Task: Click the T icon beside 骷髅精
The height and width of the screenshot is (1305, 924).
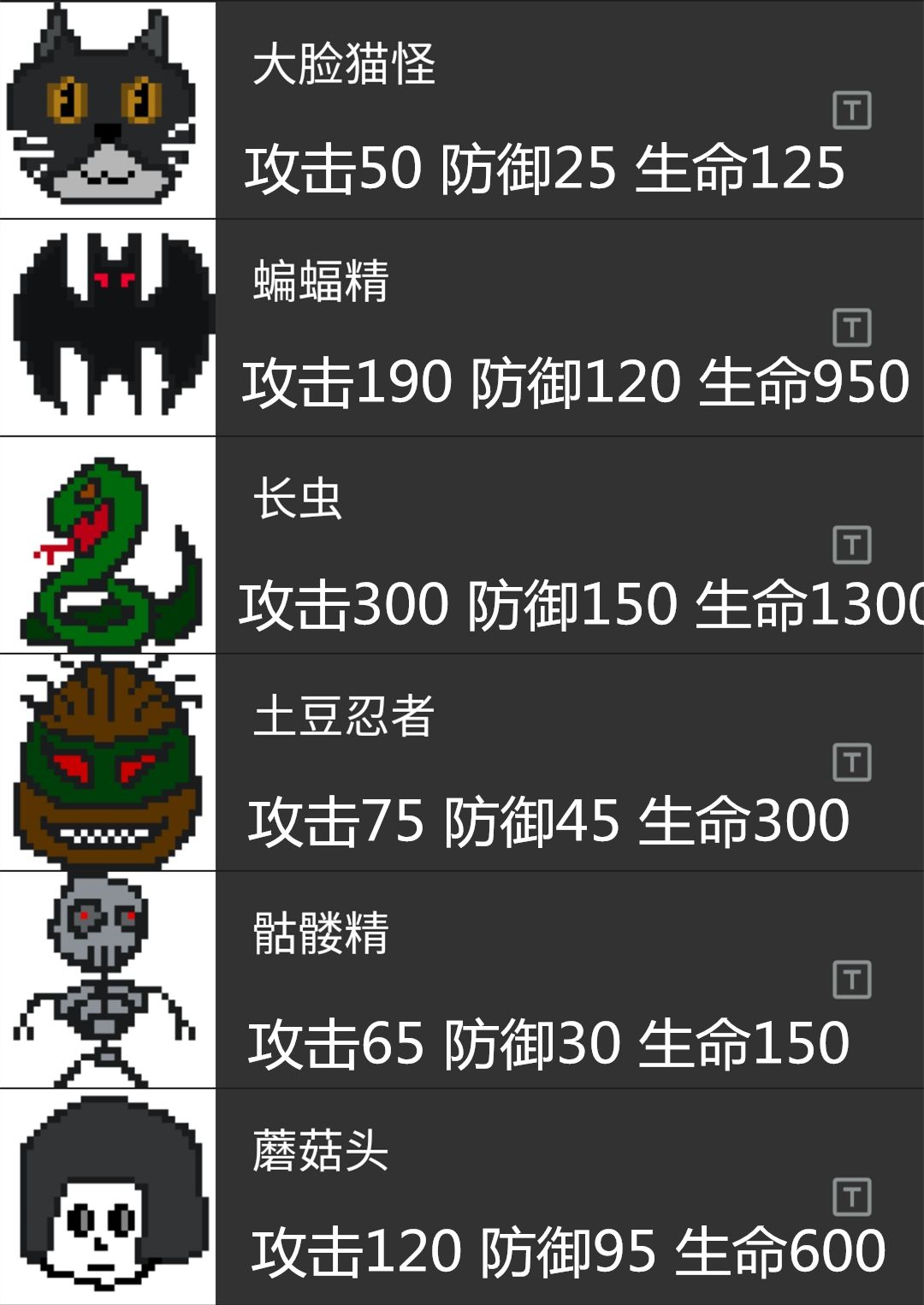Action: [850, 979]
